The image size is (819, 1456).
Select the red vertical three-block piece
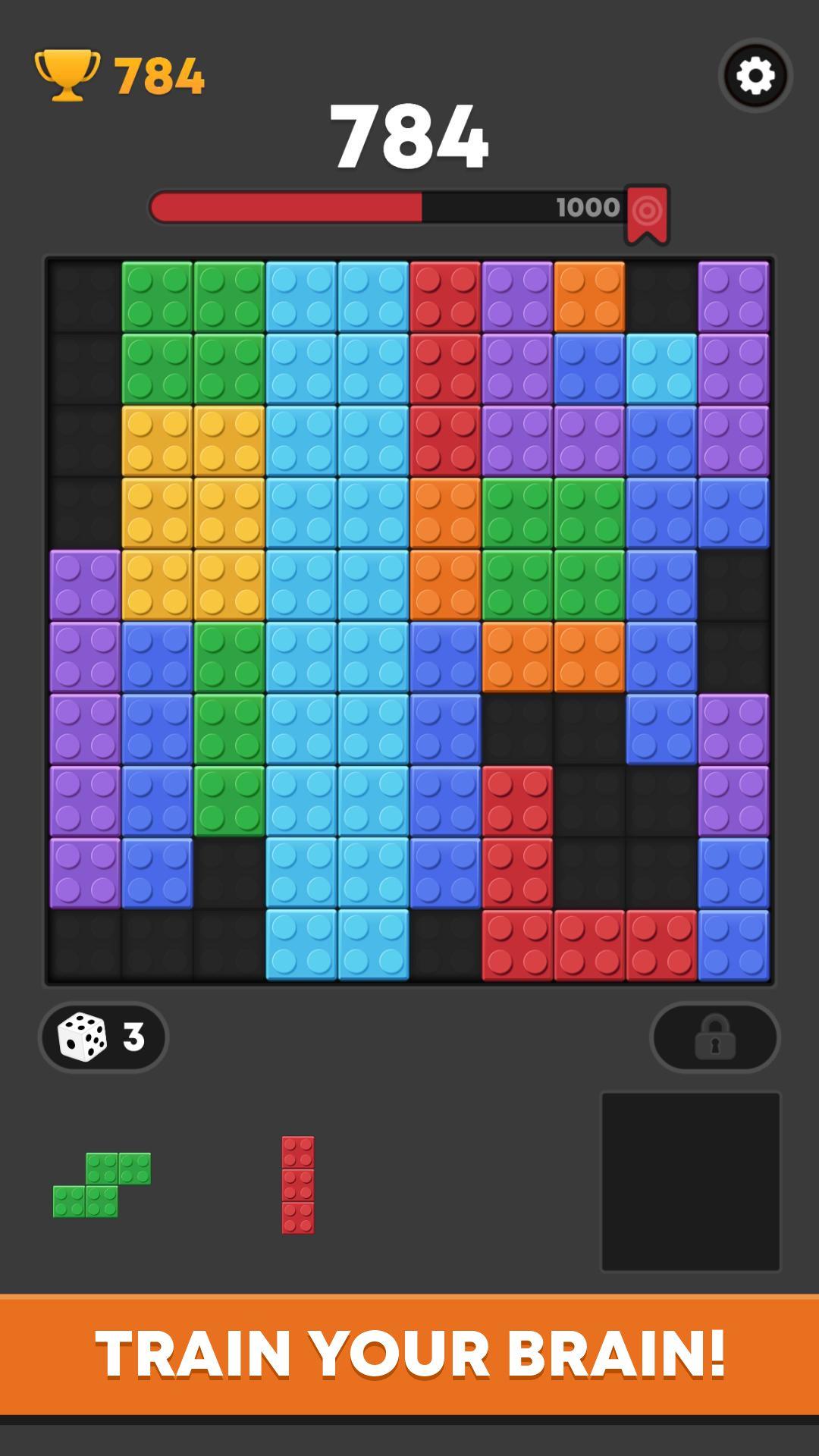298,1185
